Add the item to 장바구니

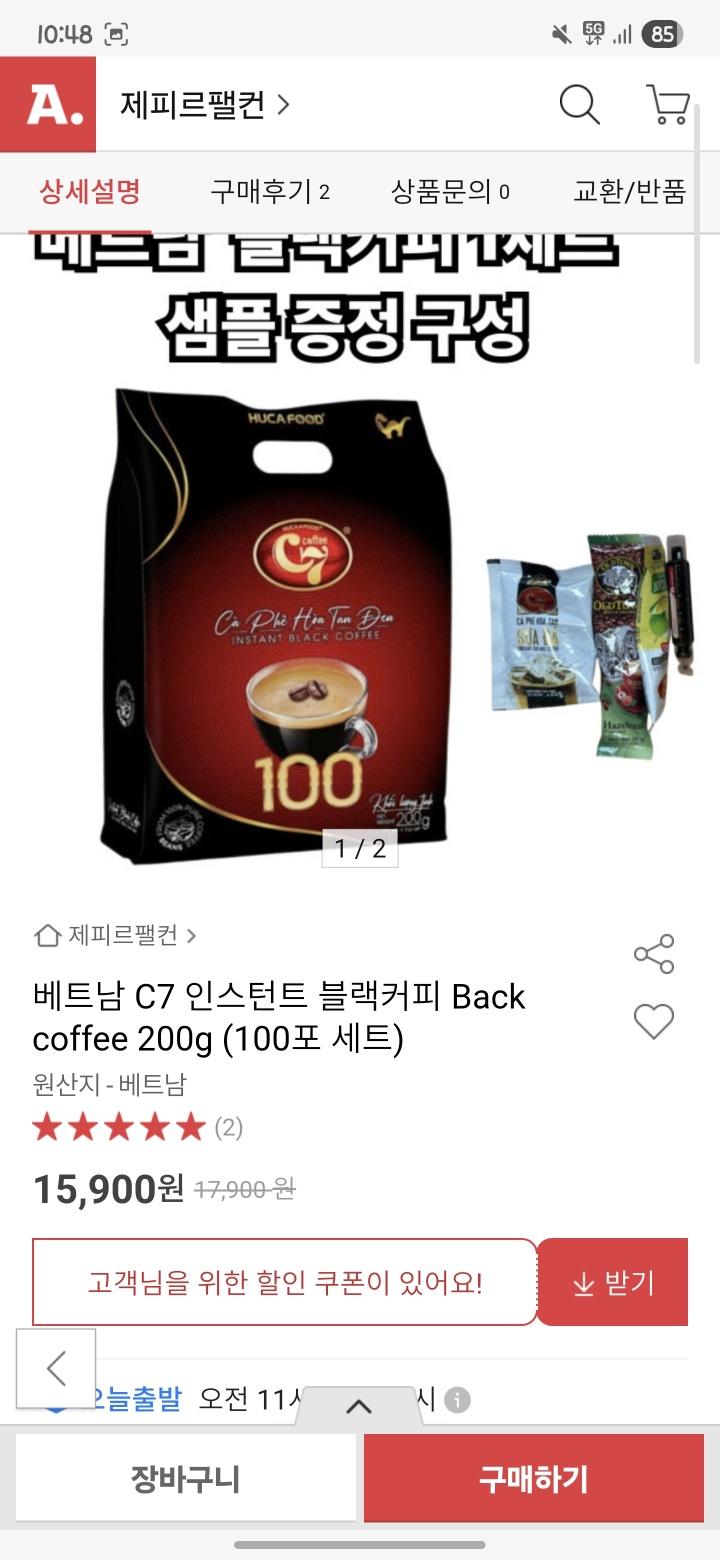(186, 1478)
